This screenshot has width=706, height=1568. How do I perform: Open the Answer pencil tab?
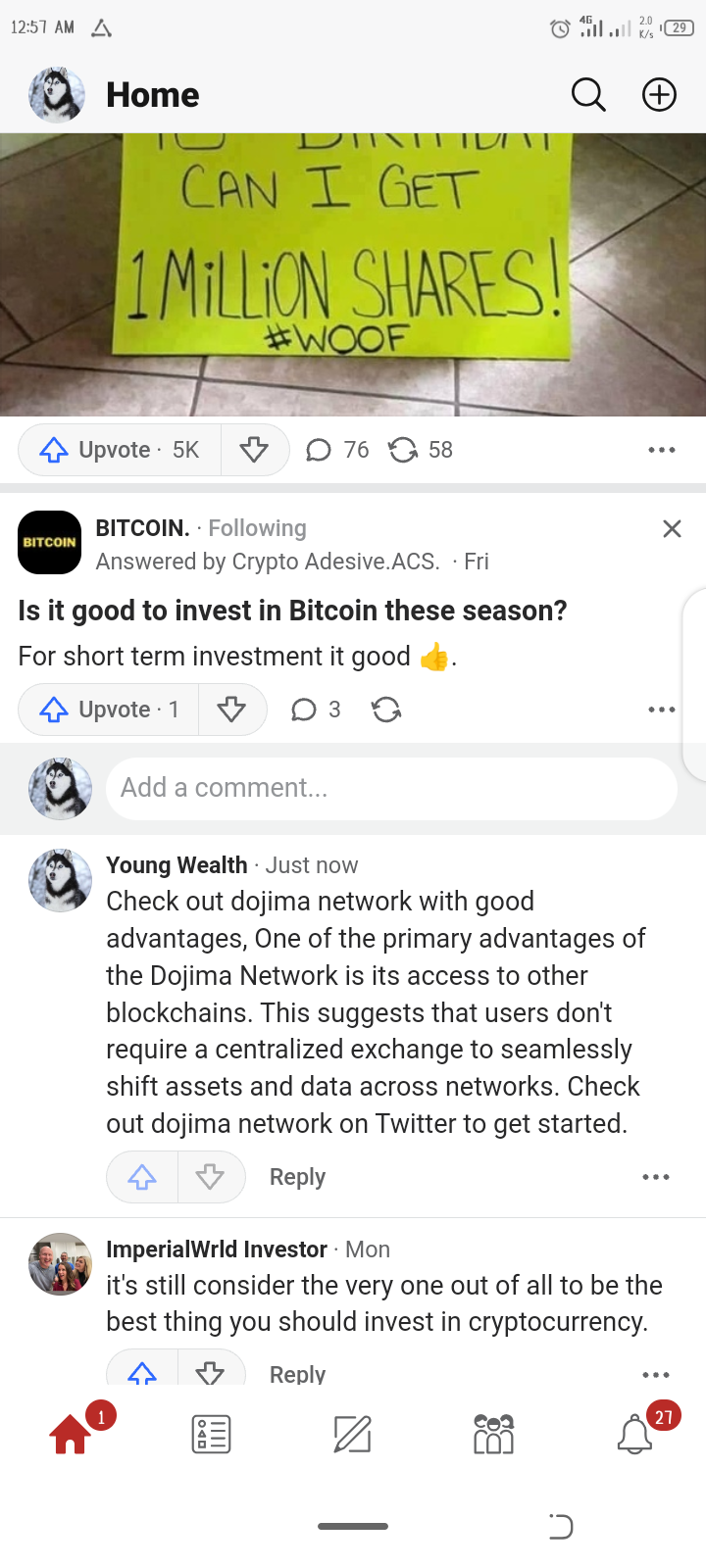[x=352, y=1435]
